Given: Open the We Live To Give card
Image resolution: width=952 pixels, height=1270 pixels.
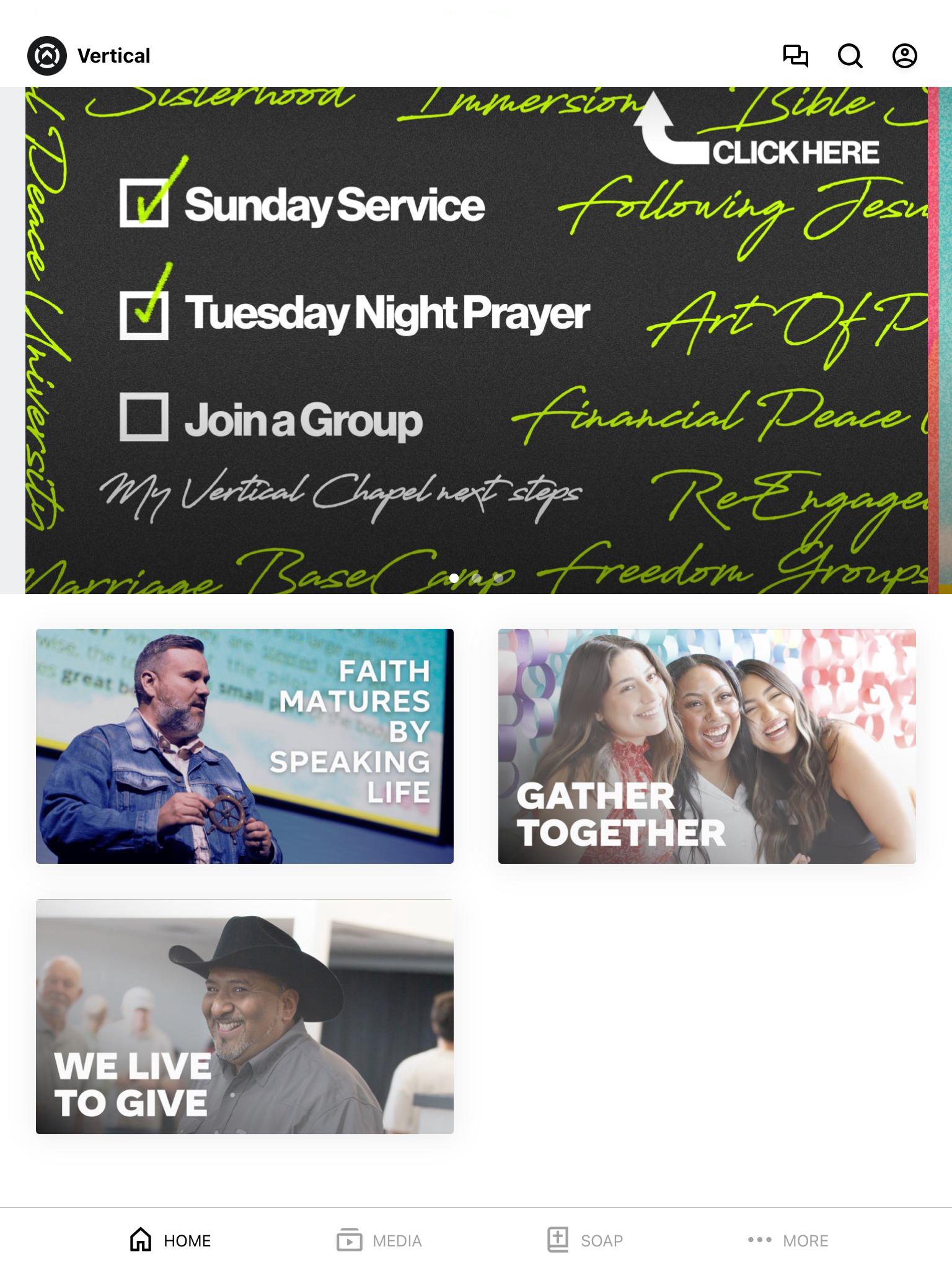Looking at the screenshot, I should [245, 1016].
